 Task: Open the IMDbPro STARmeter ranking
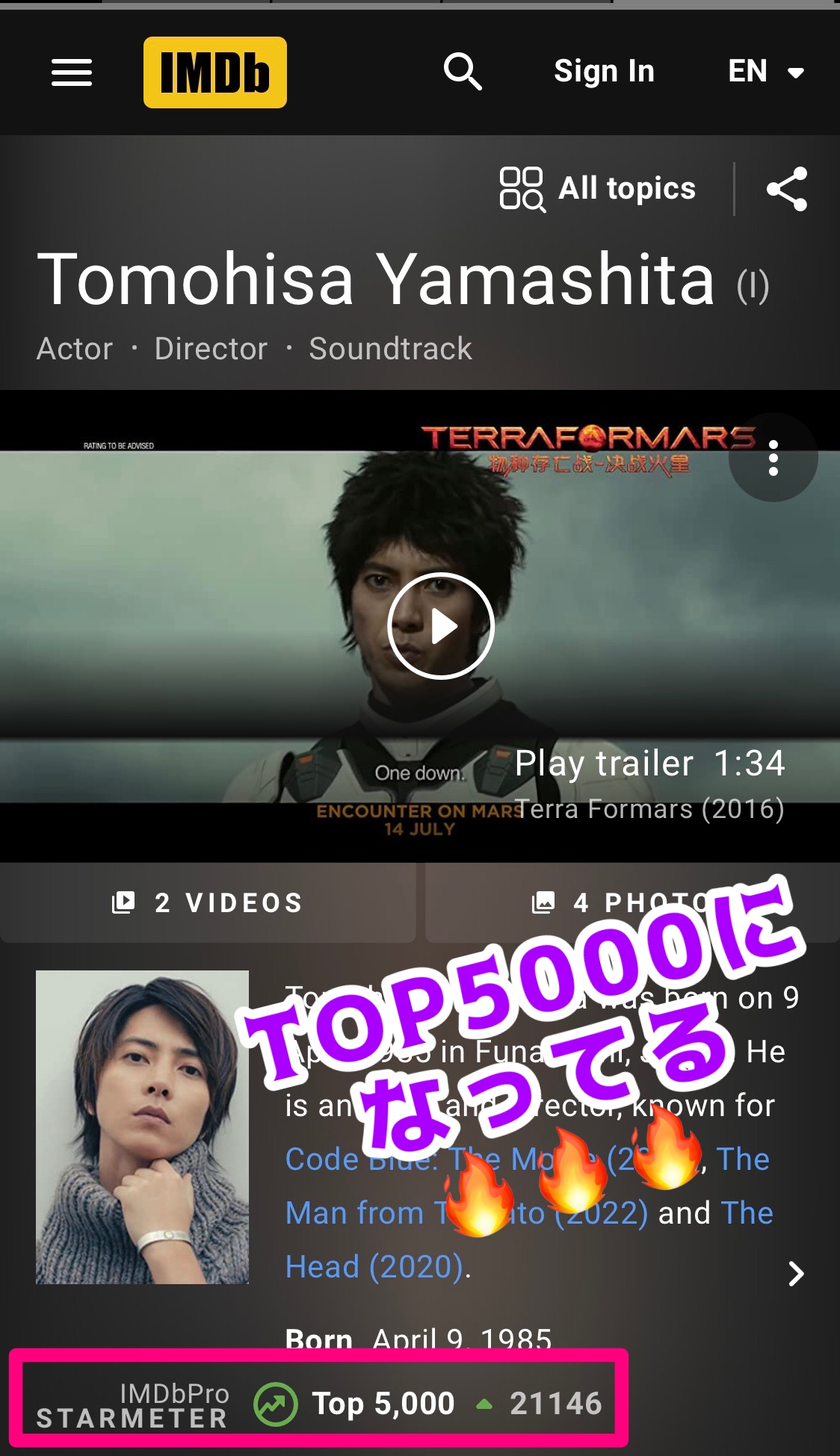pos(319,1404)
